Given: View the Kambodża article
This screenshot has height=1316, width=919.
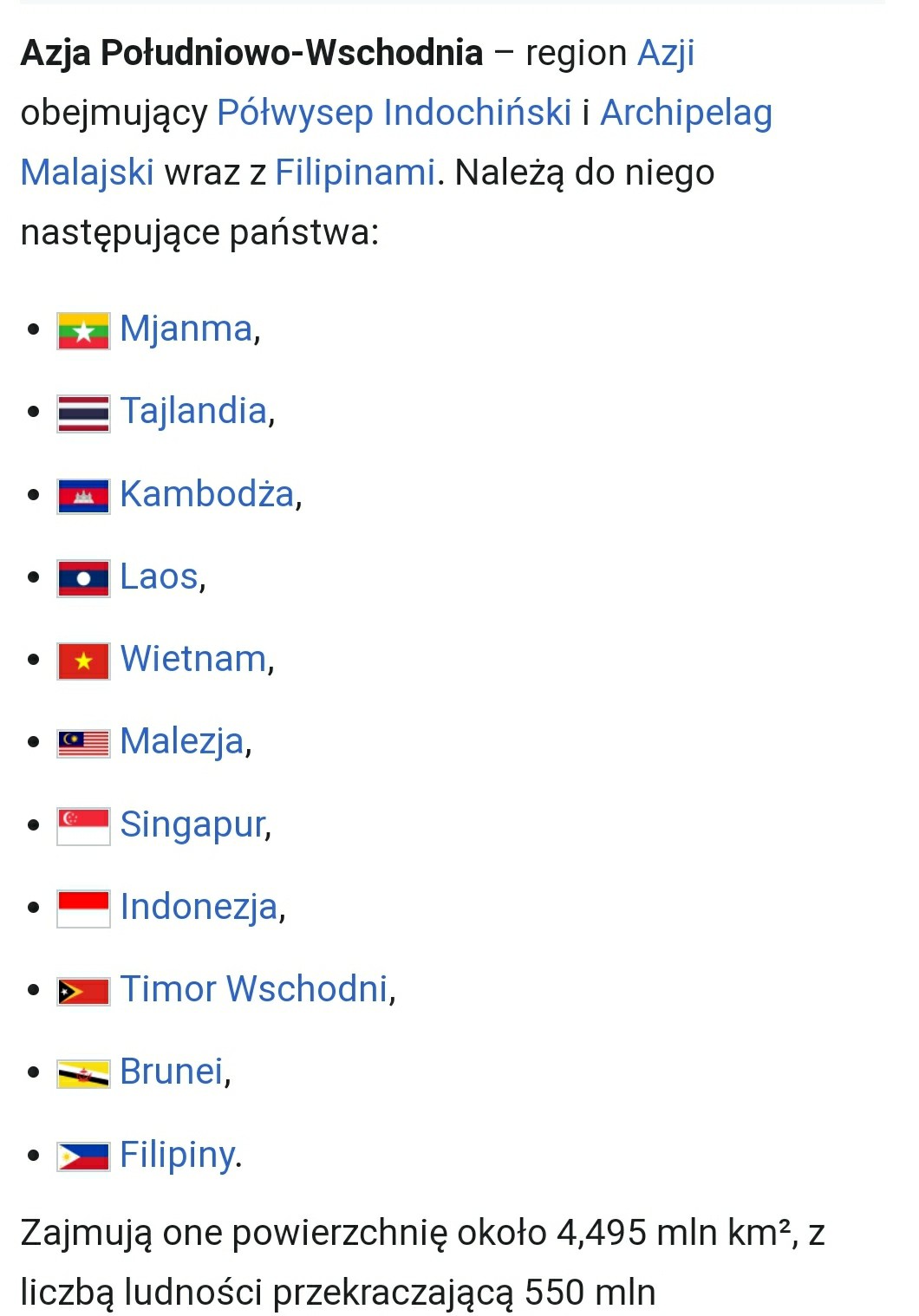Looking at the screenshot, I should coord(207,494).
